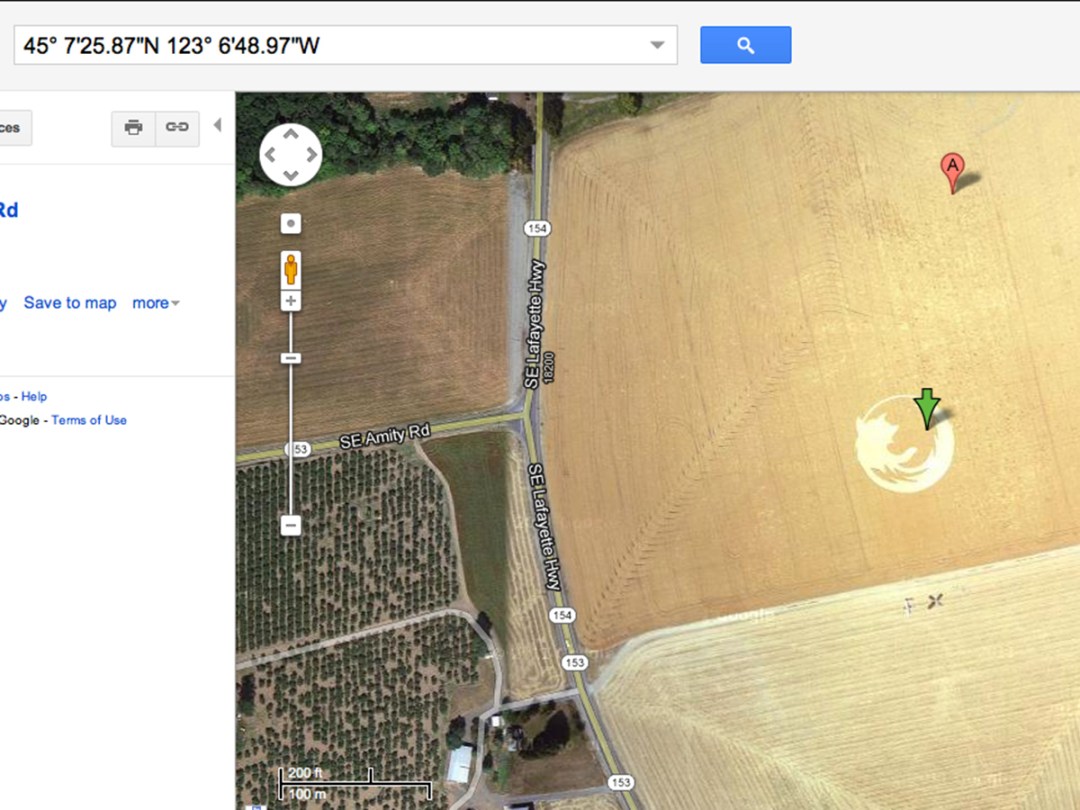Select the green arrow marker

927,407
